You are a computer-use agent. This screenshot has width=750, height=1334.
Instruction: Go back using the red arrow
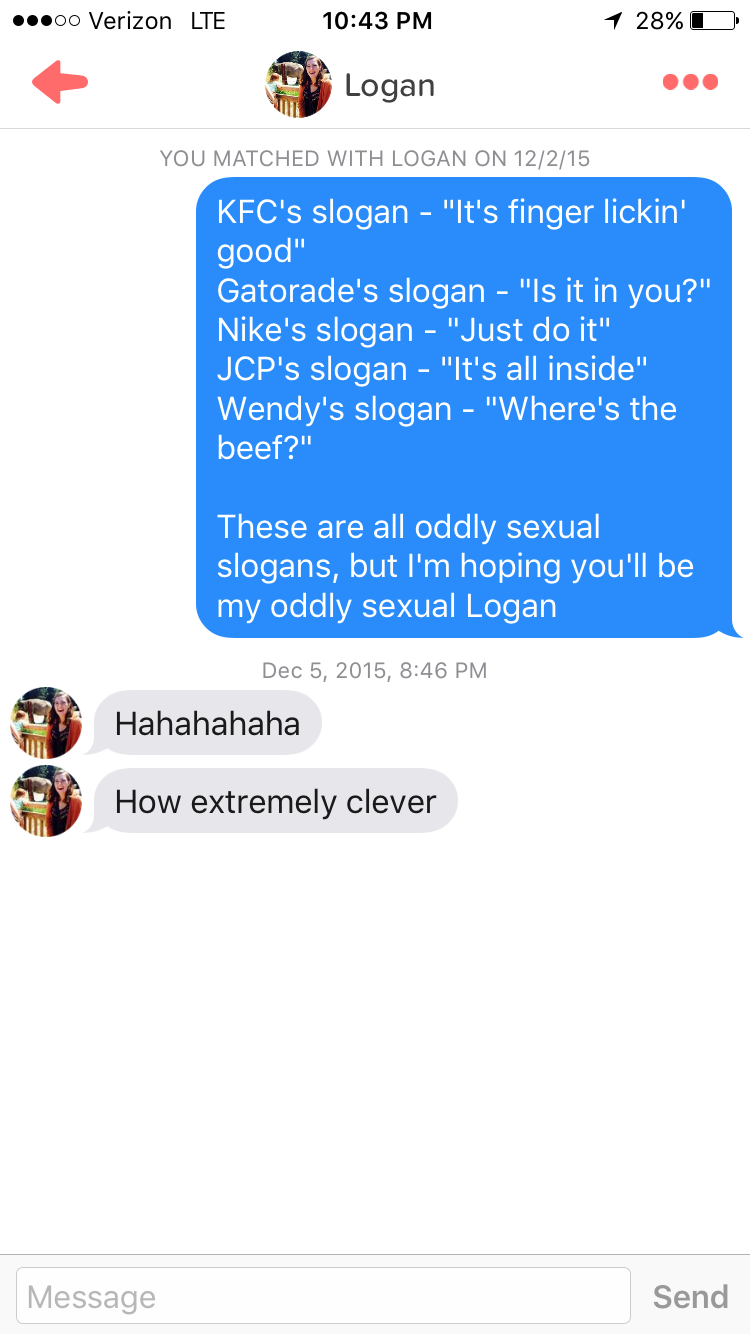(x=60, y=83)
